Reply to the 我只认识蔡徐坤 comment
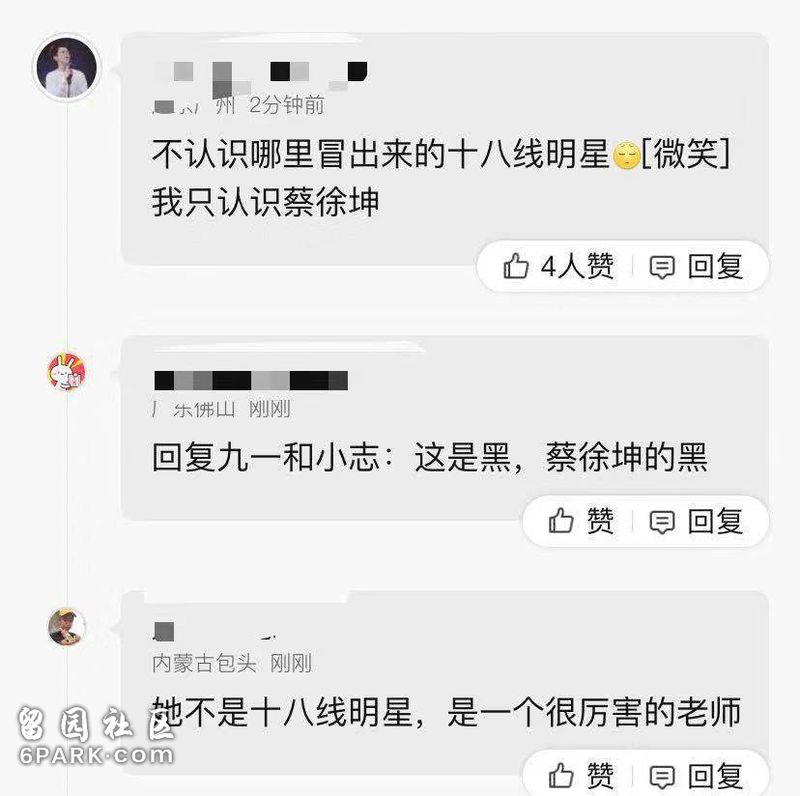This screenshot has height=796, width=800. (696, 266)
